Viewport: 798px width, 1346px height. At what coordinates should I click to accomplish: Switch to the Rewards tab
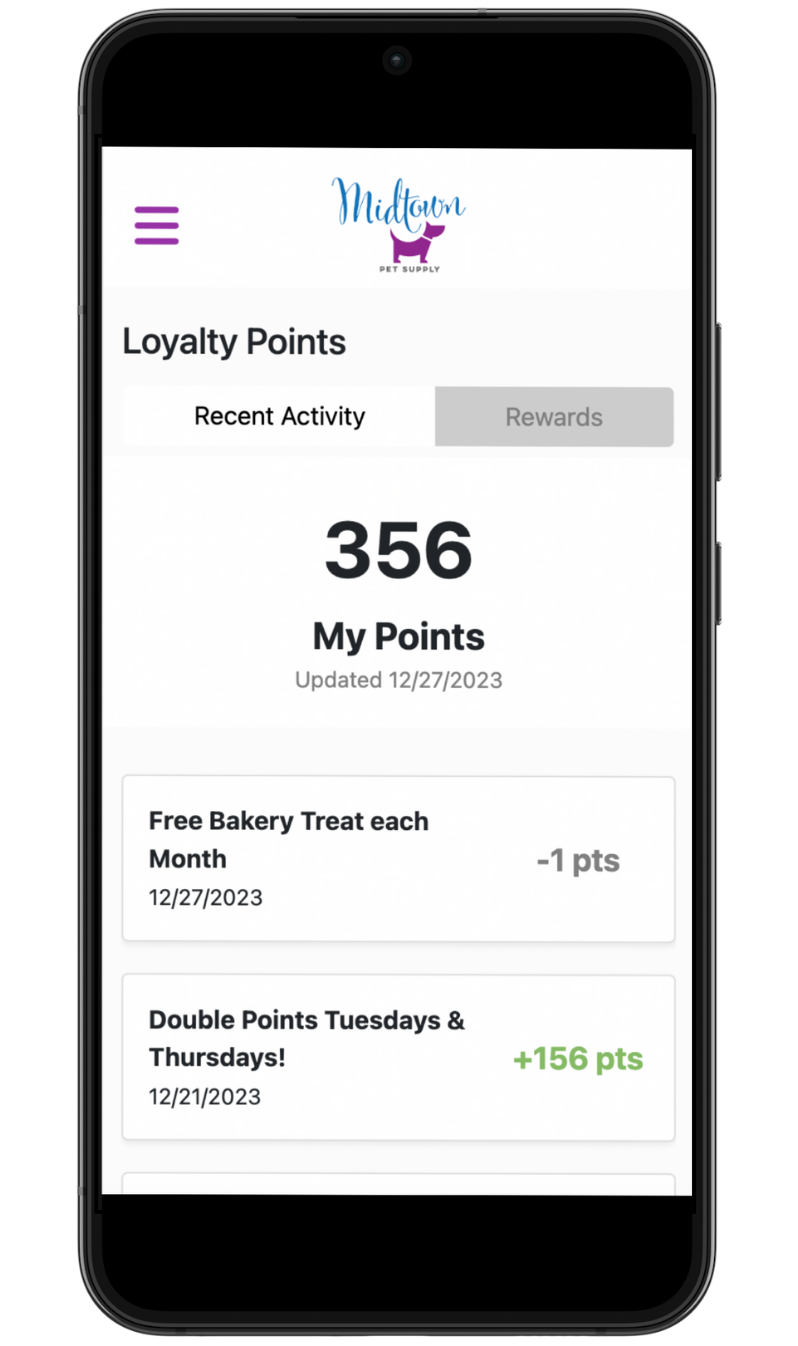554,417
